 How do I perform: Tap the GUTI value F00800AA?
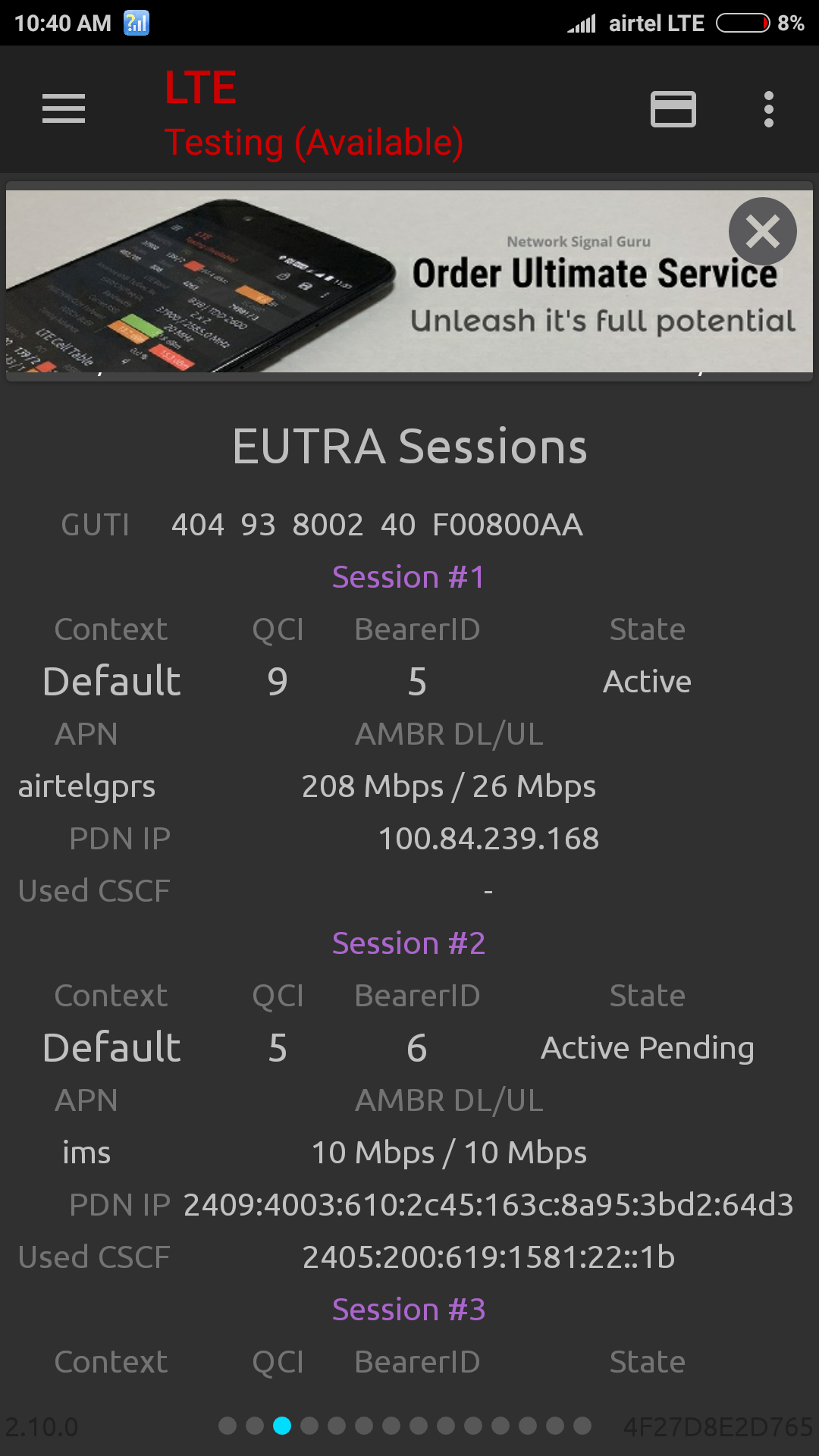pyautogui.click(x=507, y=524)
